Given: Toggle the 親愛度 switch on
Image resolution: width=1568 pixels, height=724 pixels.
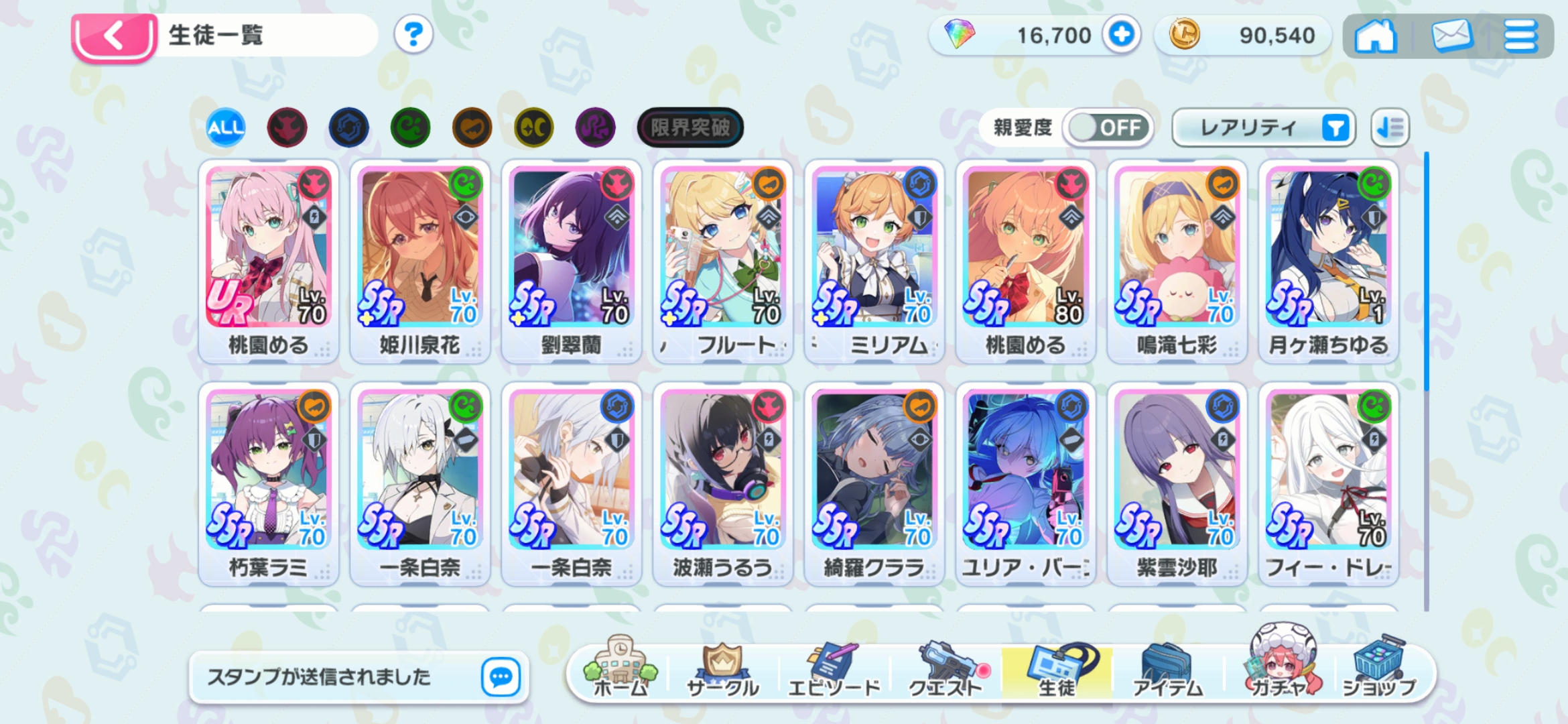Looking at the screenshot, I should coord(1108,127).
